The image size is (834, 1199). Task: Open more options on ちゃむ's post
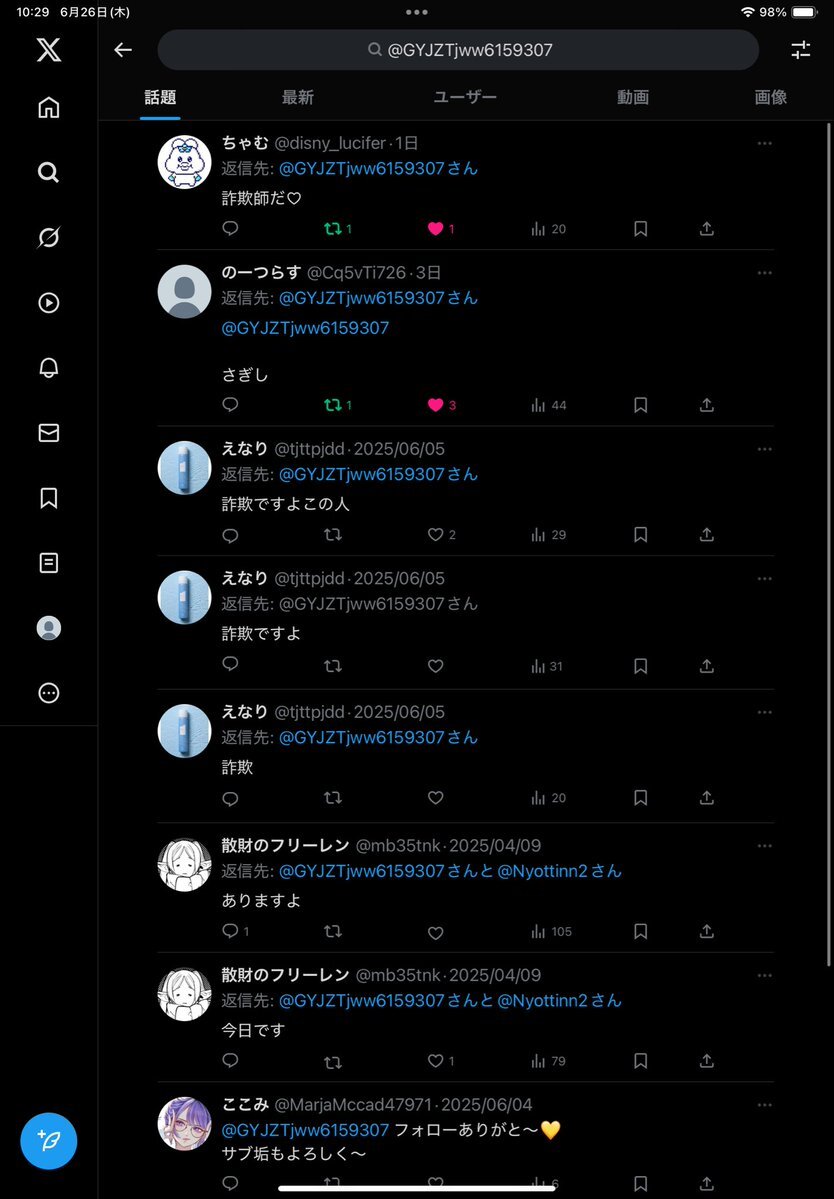tap(764, 144)
